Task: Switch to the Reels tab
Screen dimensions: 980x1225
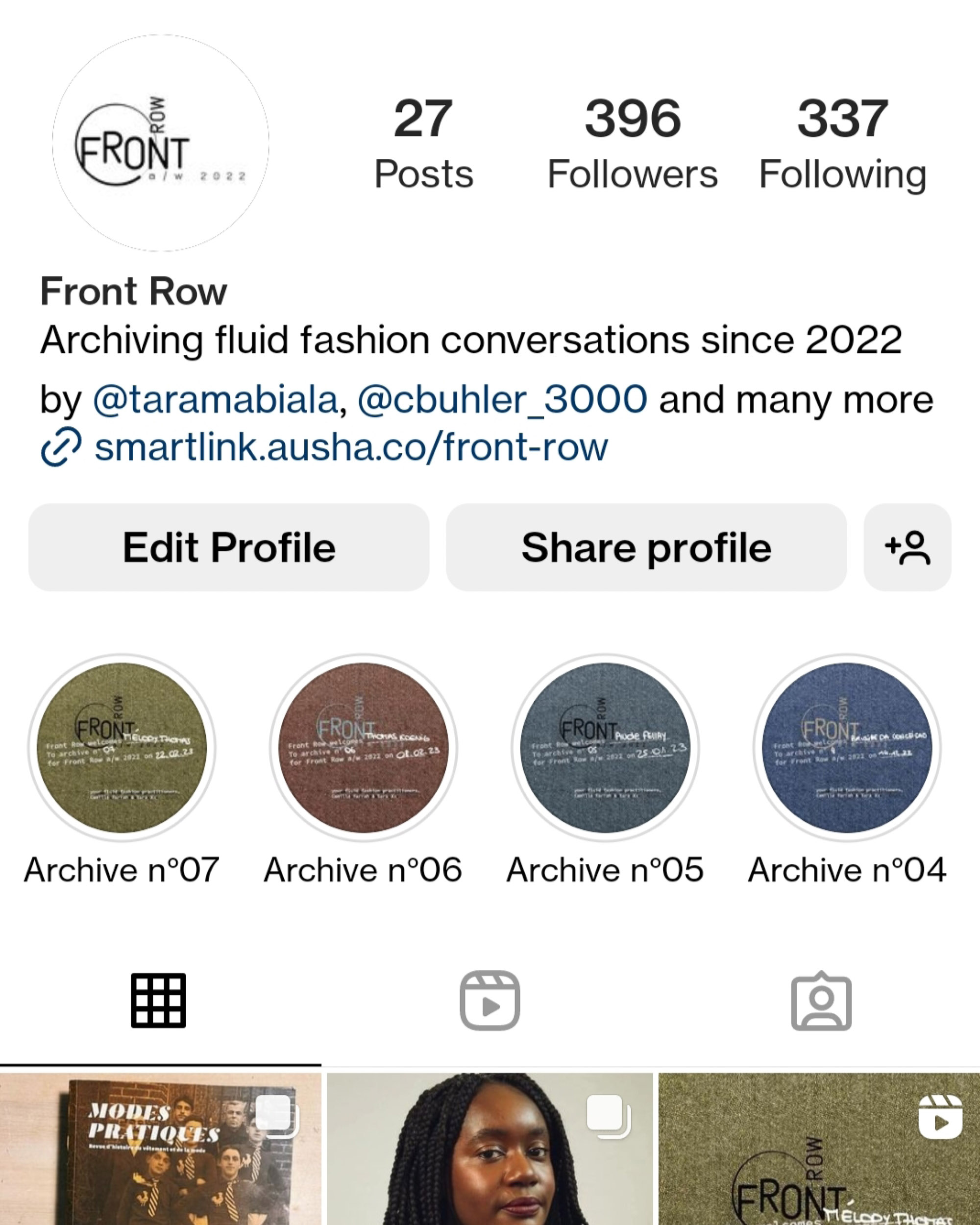Action: click(490, 1001)
